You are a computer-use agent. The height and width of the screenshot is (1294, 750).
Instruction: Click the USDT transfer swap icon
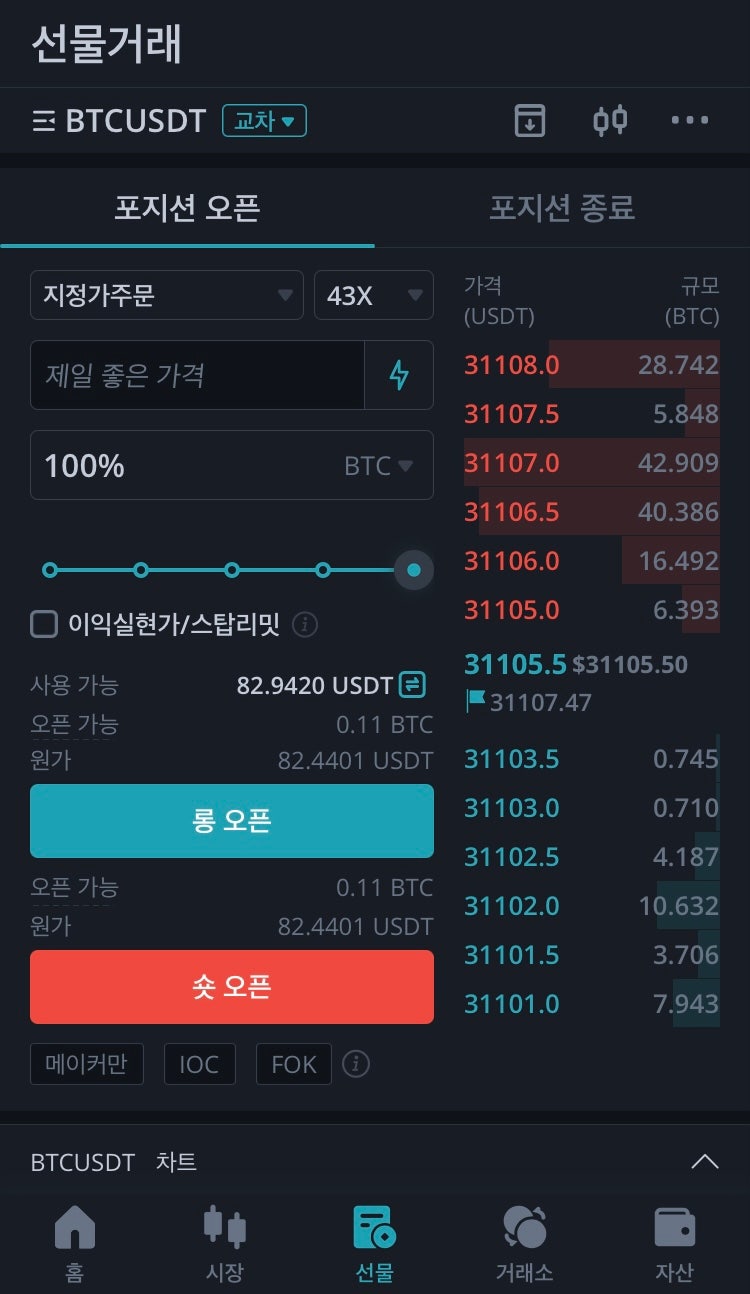[413, 685]
